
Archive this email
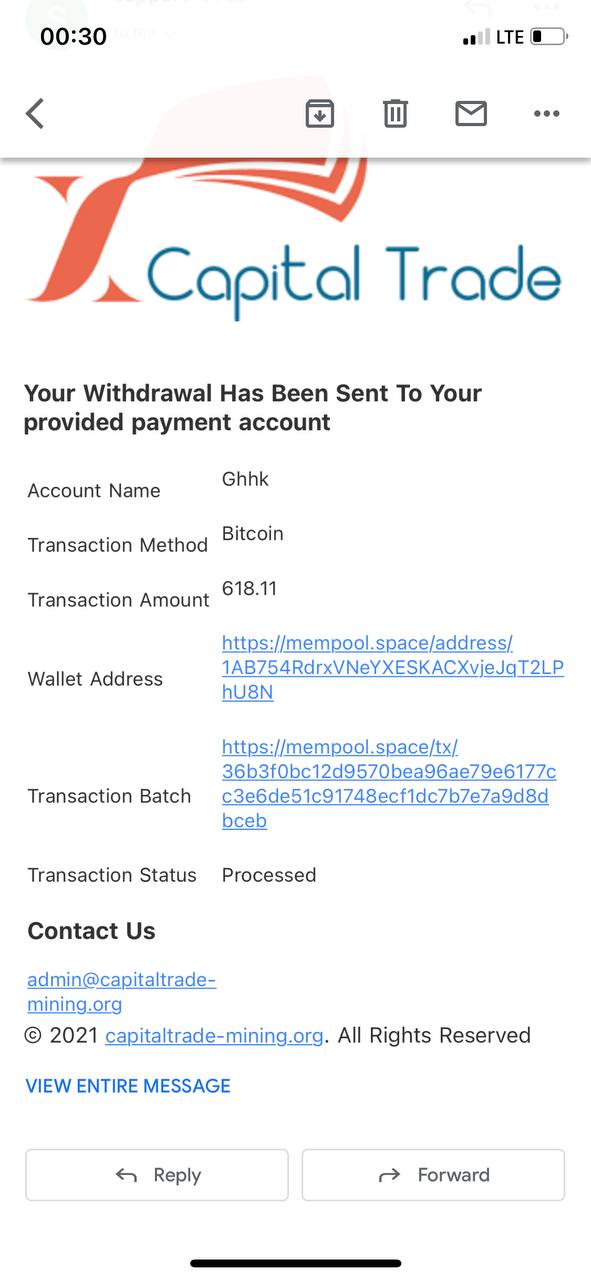click(x=319, y=114)
